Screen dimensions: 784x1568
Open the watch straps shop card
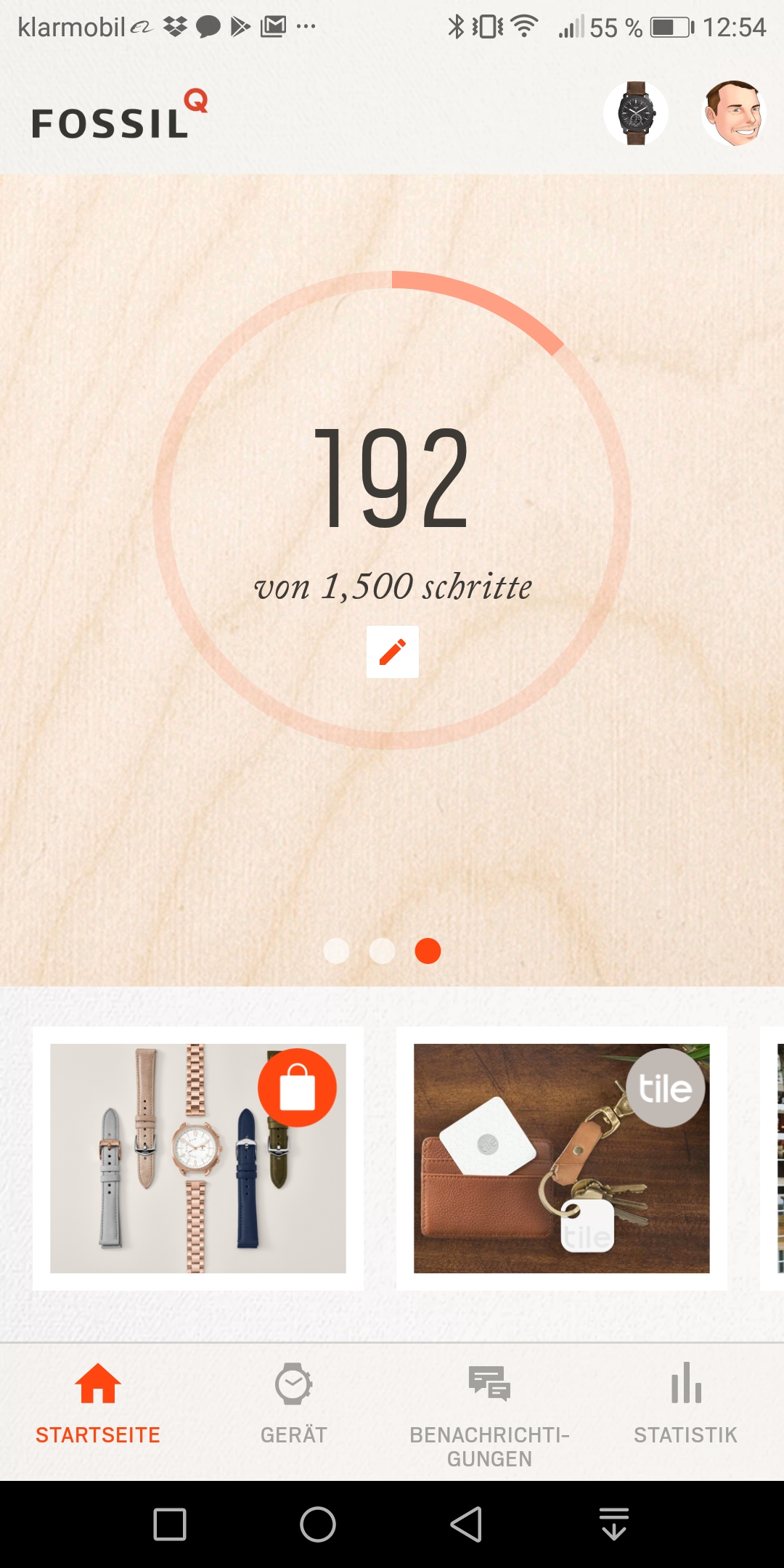click(197, 1158)
